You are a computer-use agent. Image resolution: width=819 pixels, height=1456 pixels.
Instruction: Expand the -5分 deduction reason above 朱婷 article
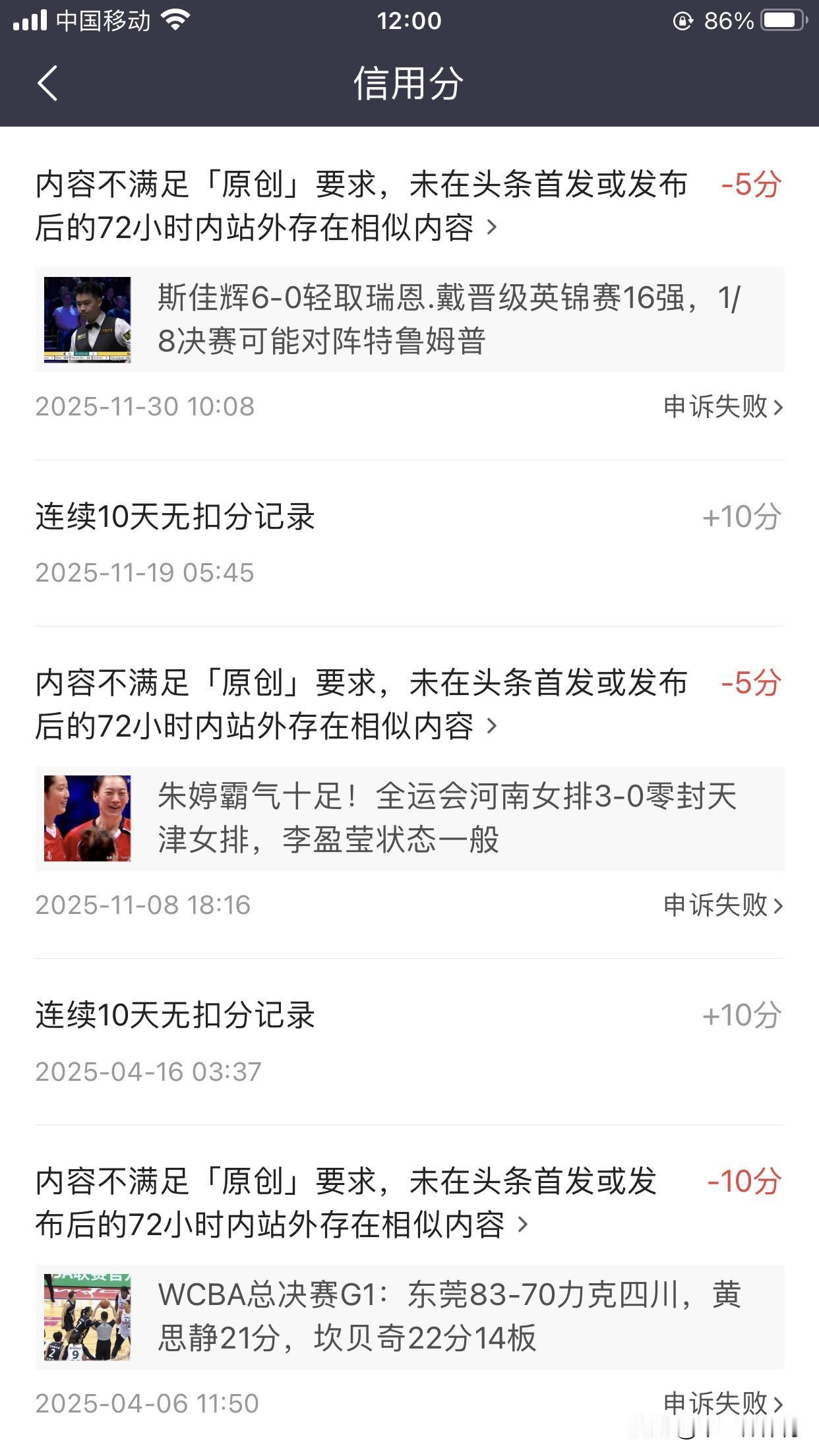click(361, 704)
